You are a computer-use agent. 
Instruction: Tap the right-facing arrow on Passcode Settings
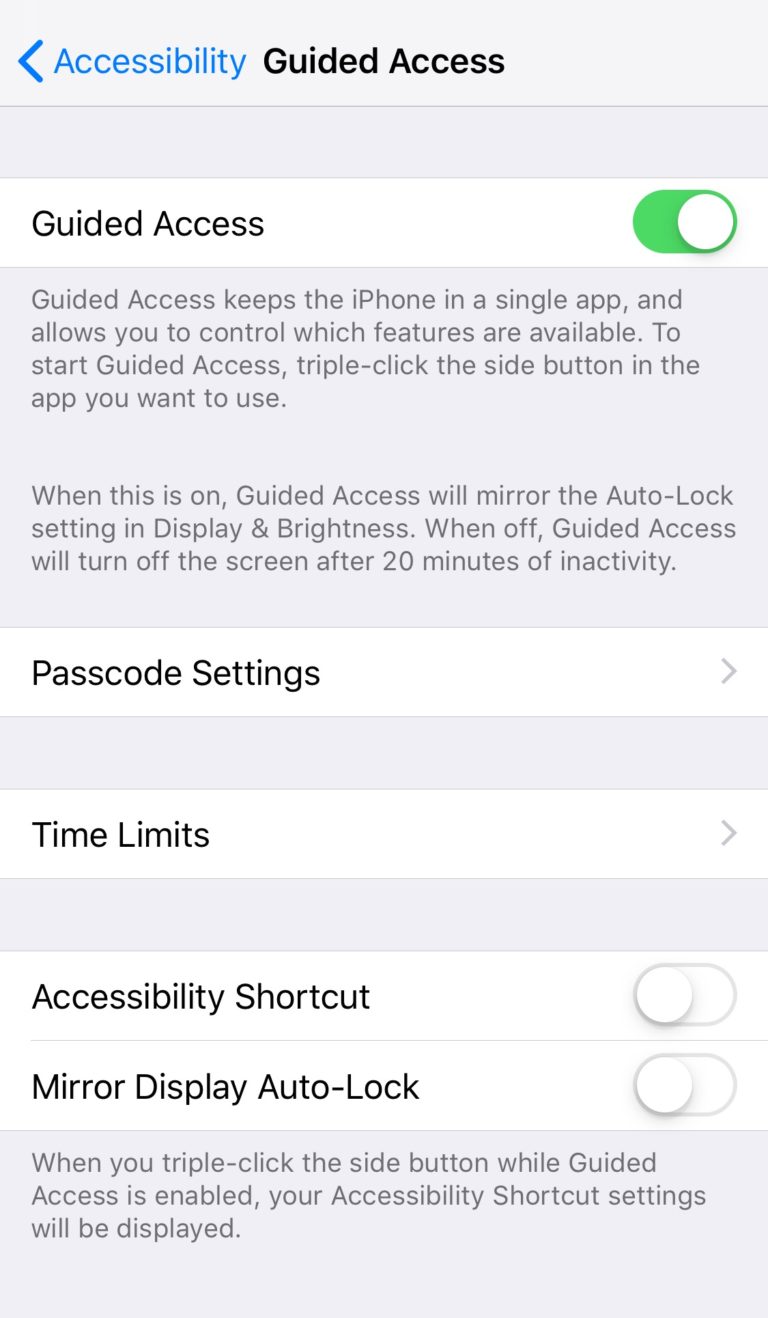click(x=729, y=671)
